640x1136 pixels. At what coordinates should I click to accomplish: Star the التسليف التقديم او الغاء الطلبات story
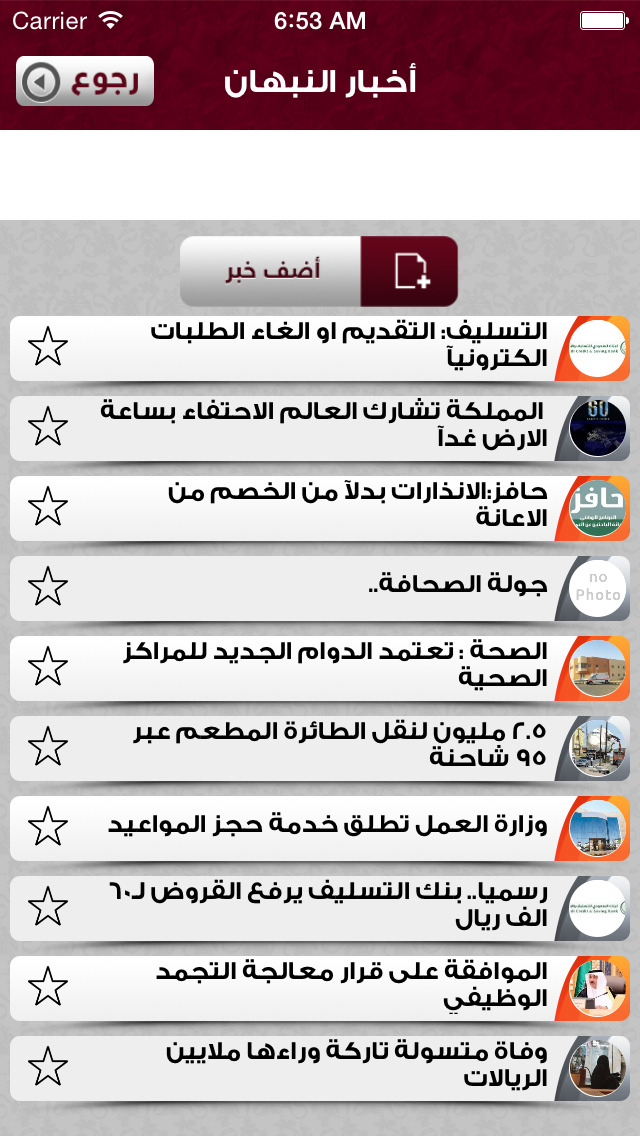tap(48, 346)
